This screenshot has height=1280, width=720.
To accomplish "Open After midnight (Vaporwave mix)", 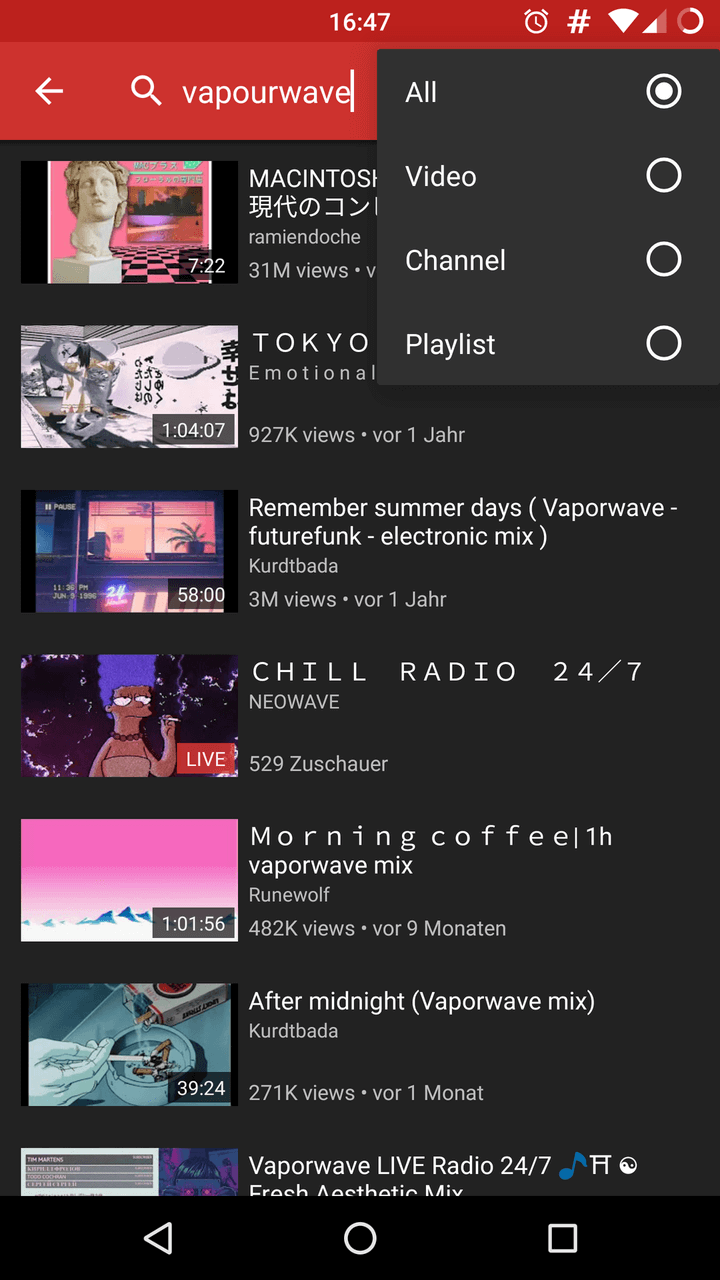I will [x=360, y=1044].
